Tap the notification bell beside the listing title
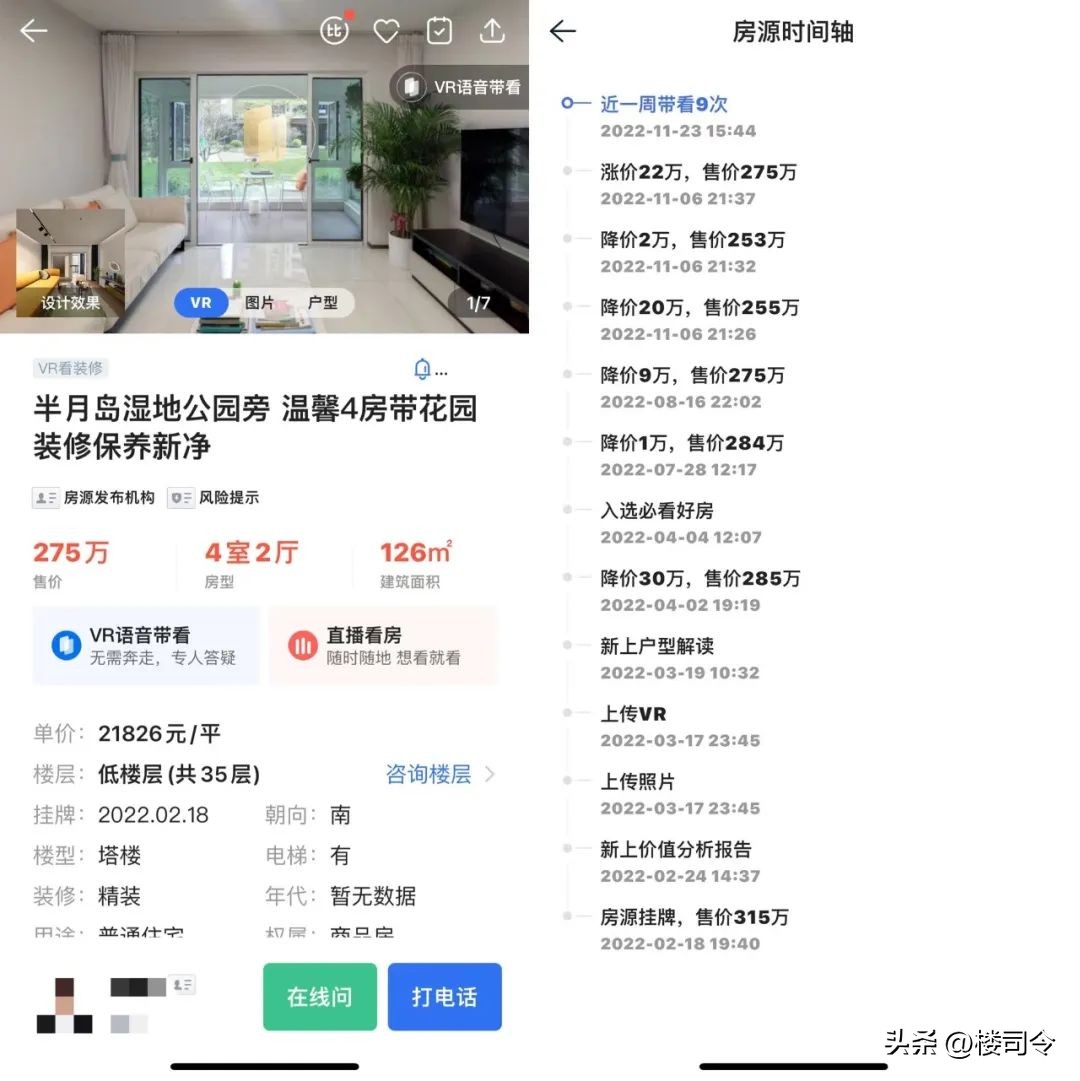The image size is (1080, 1081). click(425, 368)
